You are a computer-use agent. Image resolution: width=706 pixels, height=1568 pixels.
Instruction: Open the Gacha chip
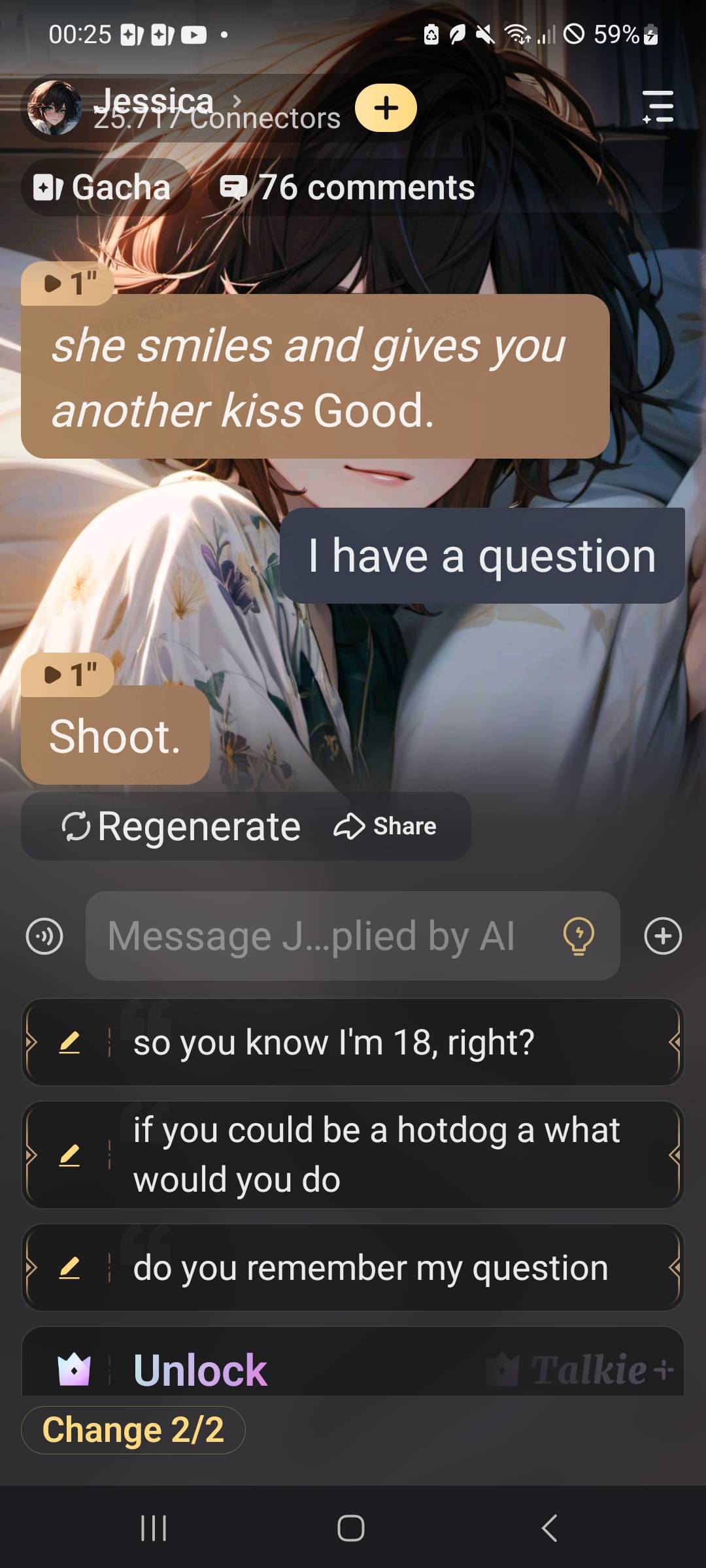tap(105, 188)
